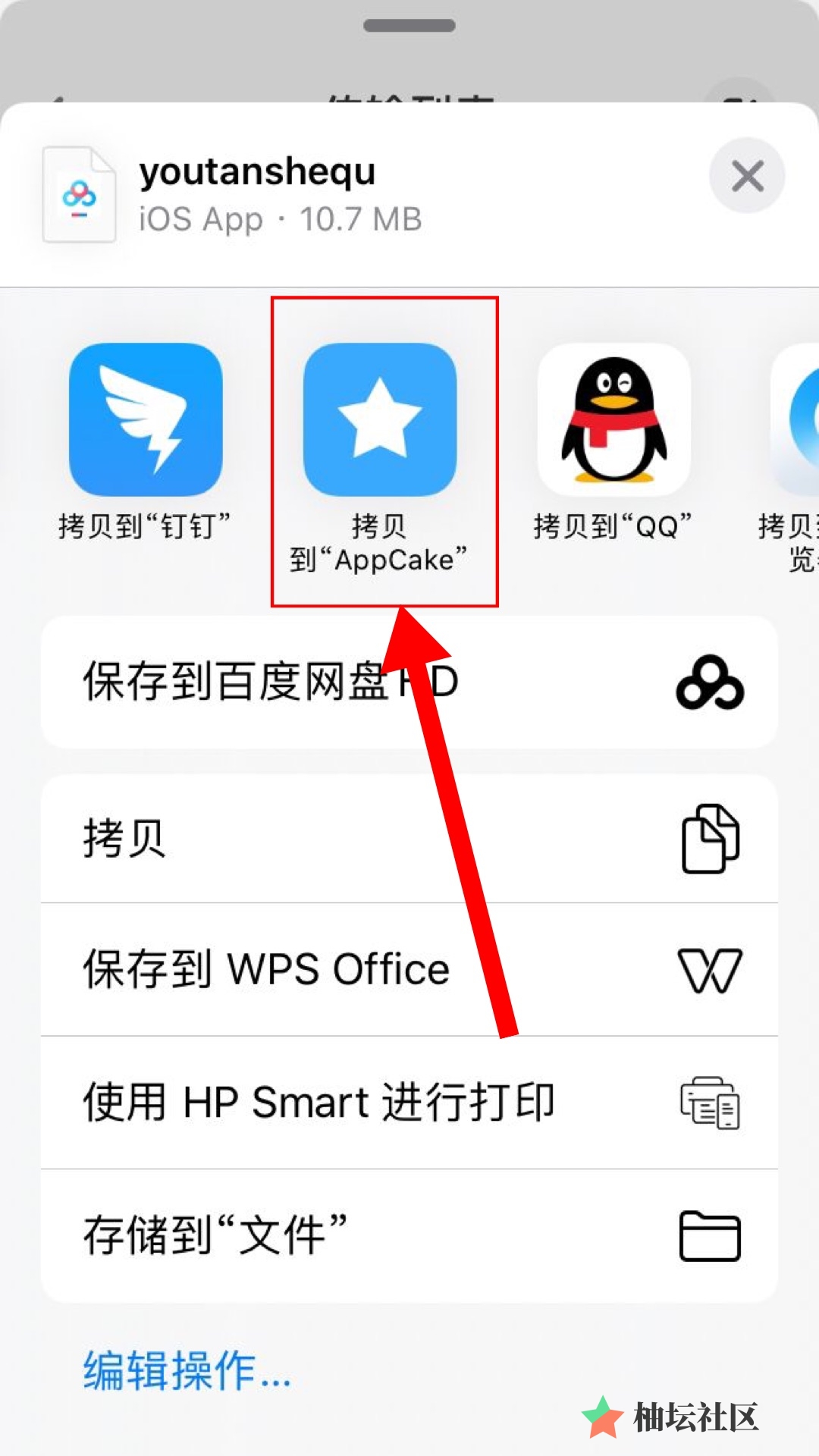Open 编辑操作 (Edit Actions)

point(187,1370)
